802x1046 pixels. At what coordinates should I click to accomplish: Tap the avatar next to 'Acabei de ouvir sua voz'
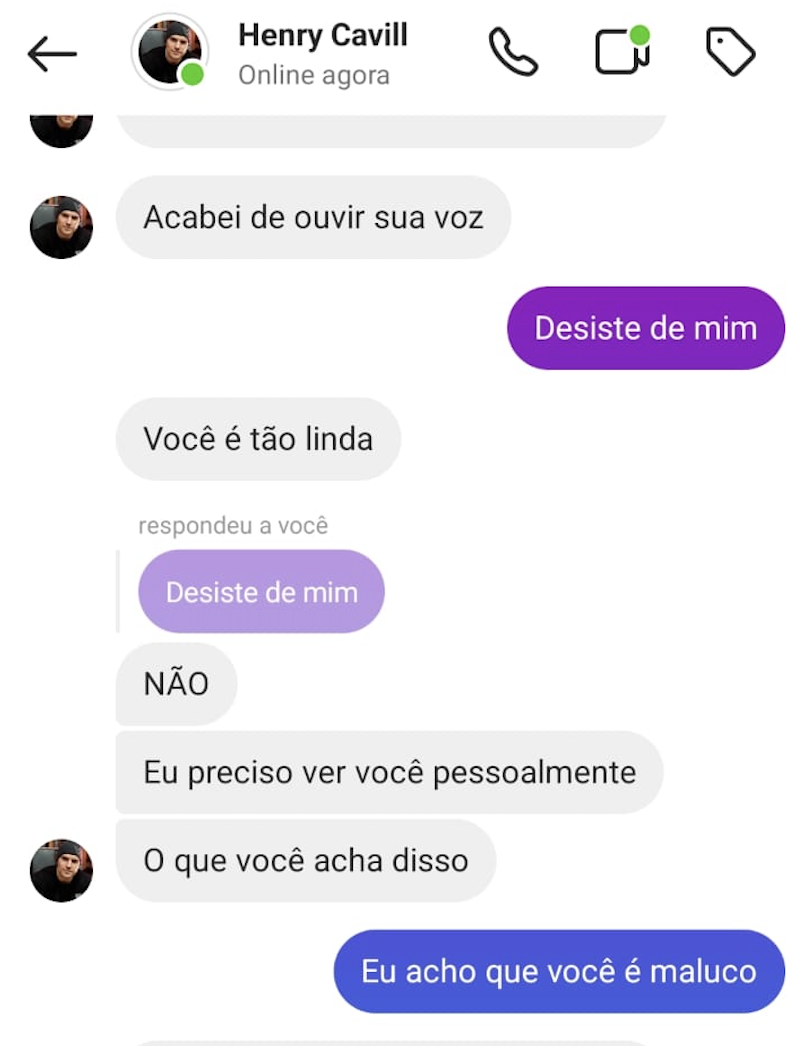(x=61, y=227)
